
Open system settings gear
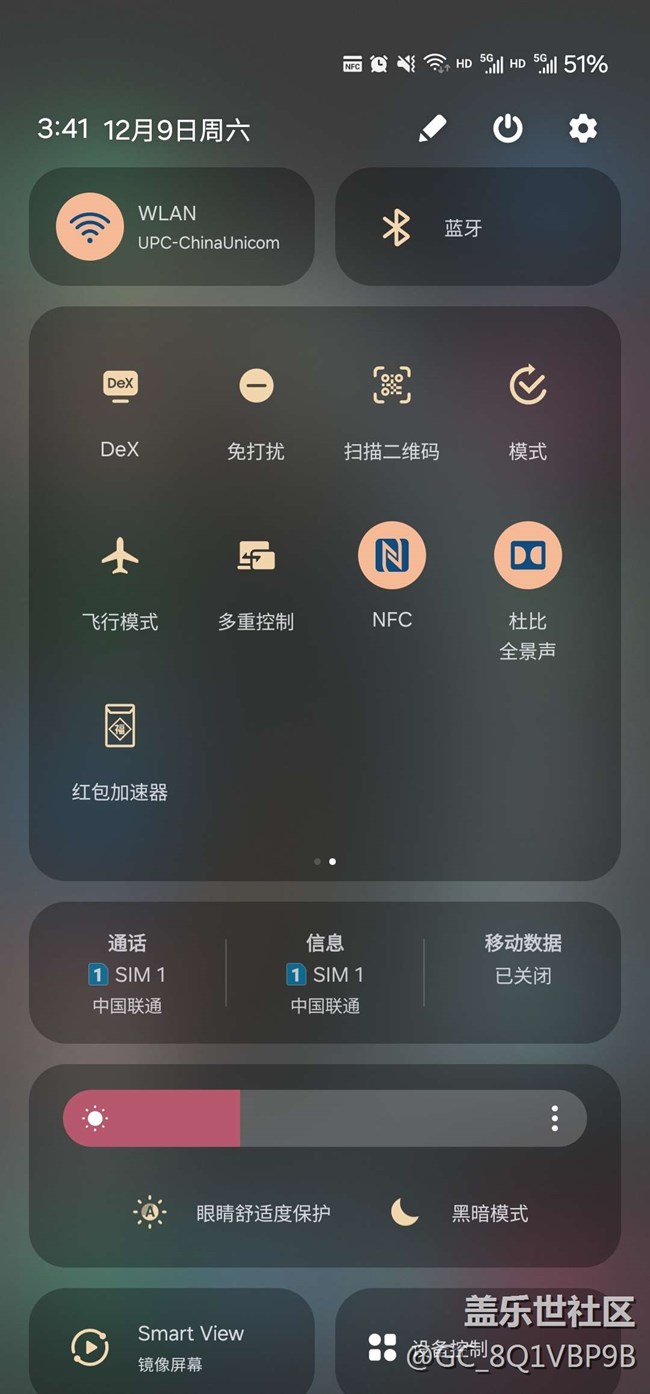[x=583, y=129]
